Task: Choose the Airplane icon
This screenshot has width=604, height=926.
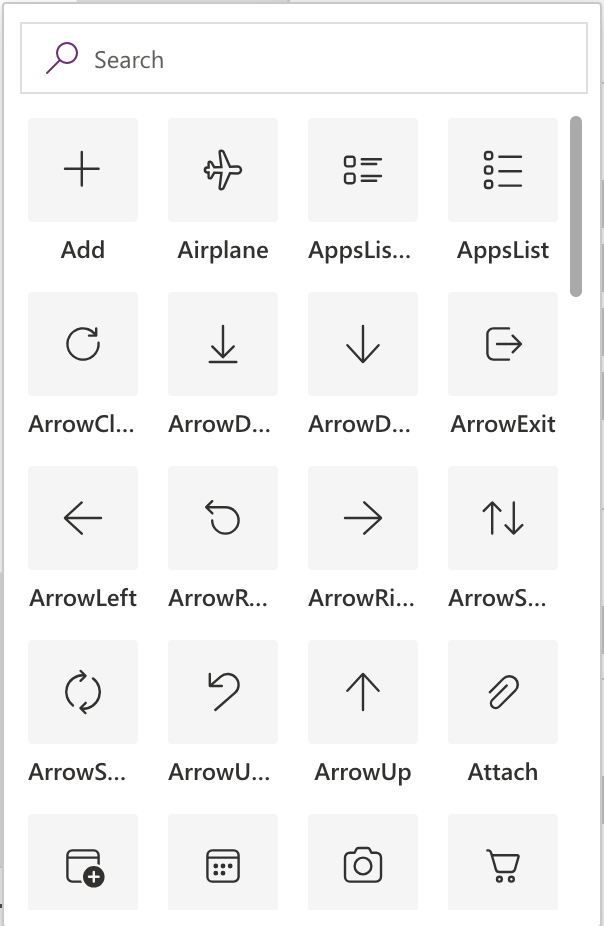Action: point(223,170)
